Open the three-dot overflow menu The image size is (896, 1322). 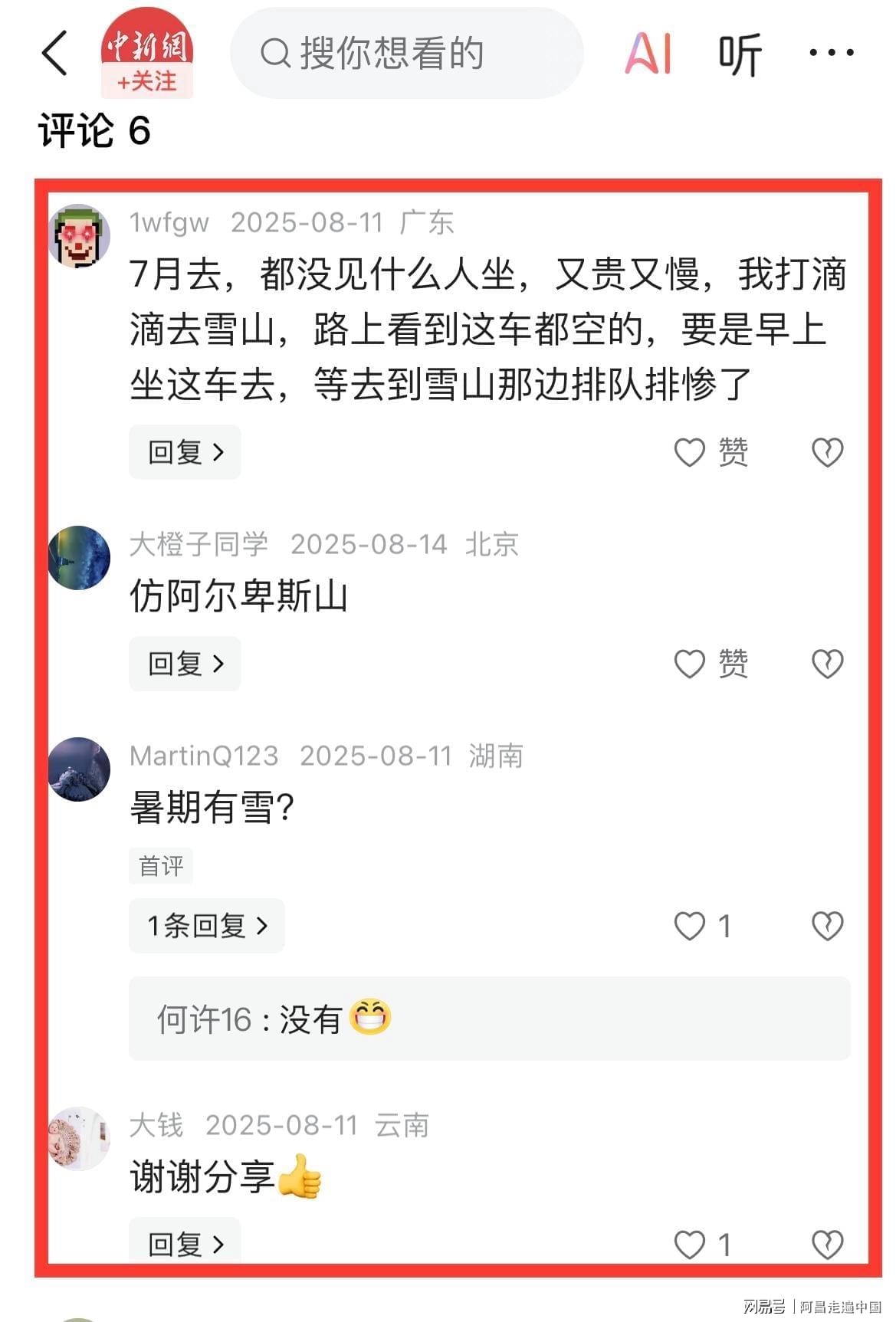click(832, 53)
